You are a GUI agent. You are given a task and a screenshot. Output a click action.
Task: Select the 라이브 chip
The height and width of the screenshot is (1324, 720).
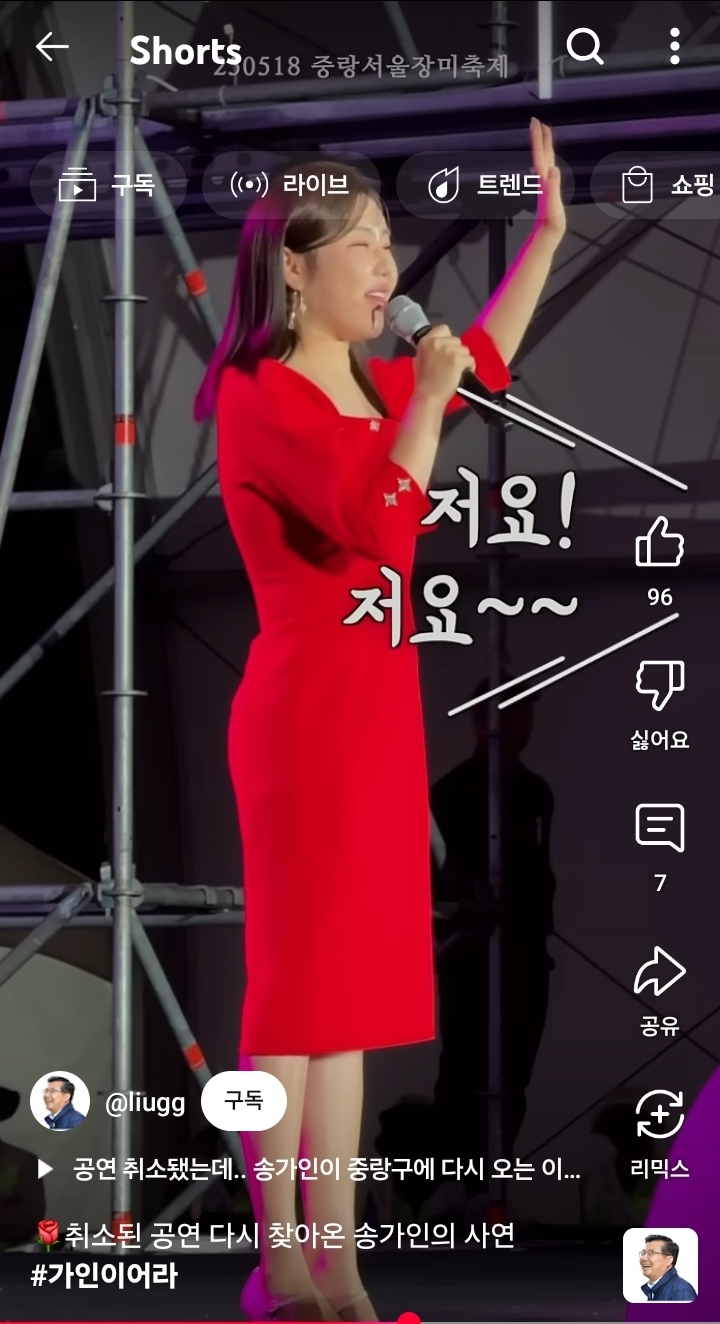coord(291,185)
